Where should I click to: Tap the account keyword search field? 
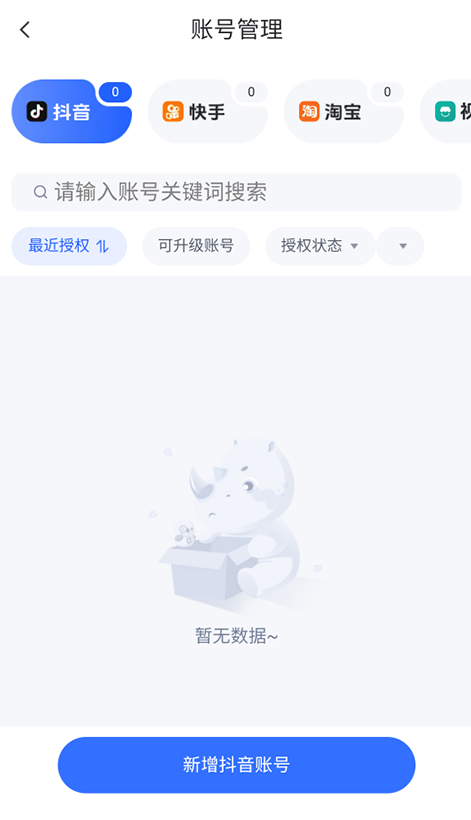236,192
